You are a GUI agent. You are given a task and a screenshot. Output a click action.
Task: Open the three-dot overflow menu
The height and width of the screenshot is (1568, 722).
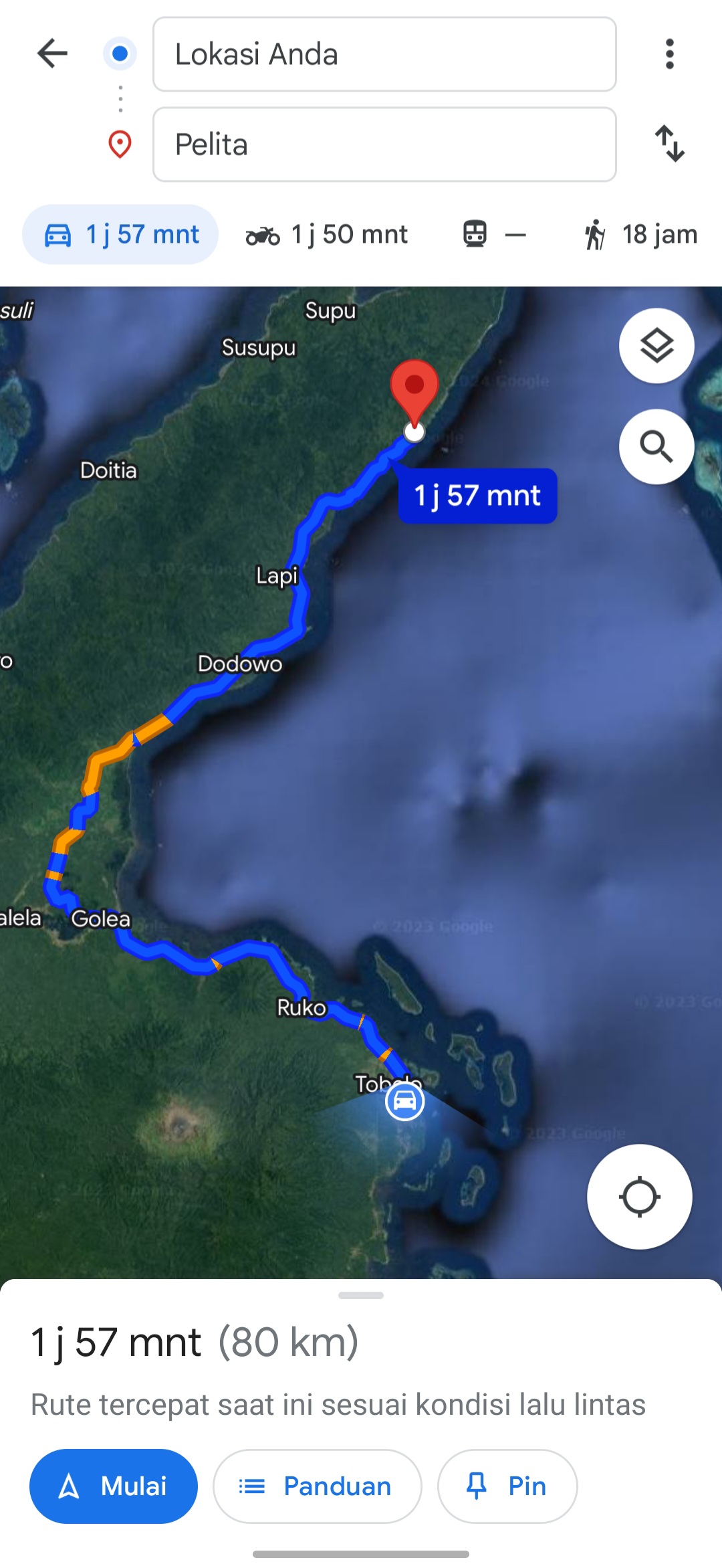[x=669, y=54]
